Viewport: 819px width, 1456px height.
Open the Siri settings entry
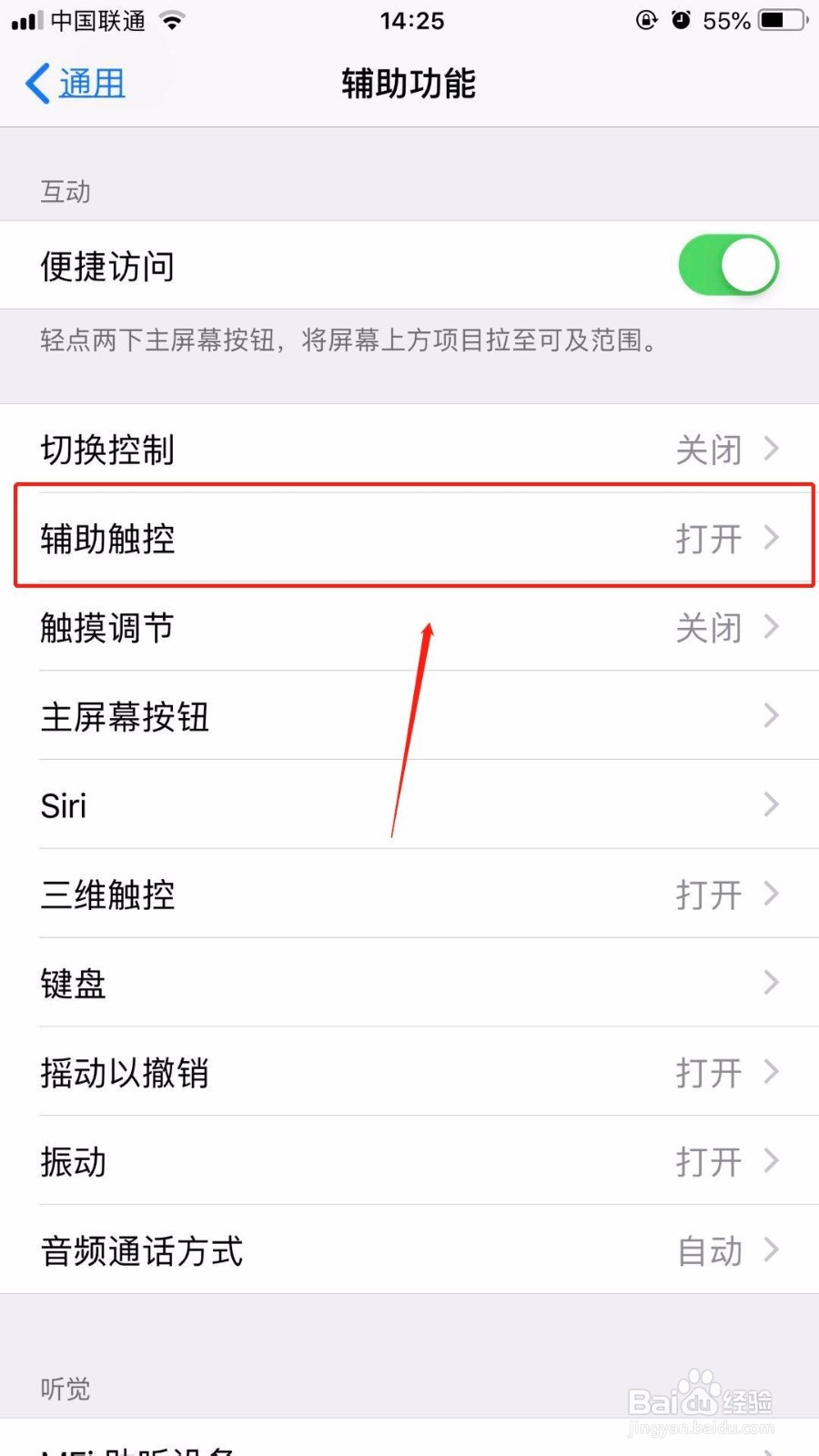pos(409,804)
